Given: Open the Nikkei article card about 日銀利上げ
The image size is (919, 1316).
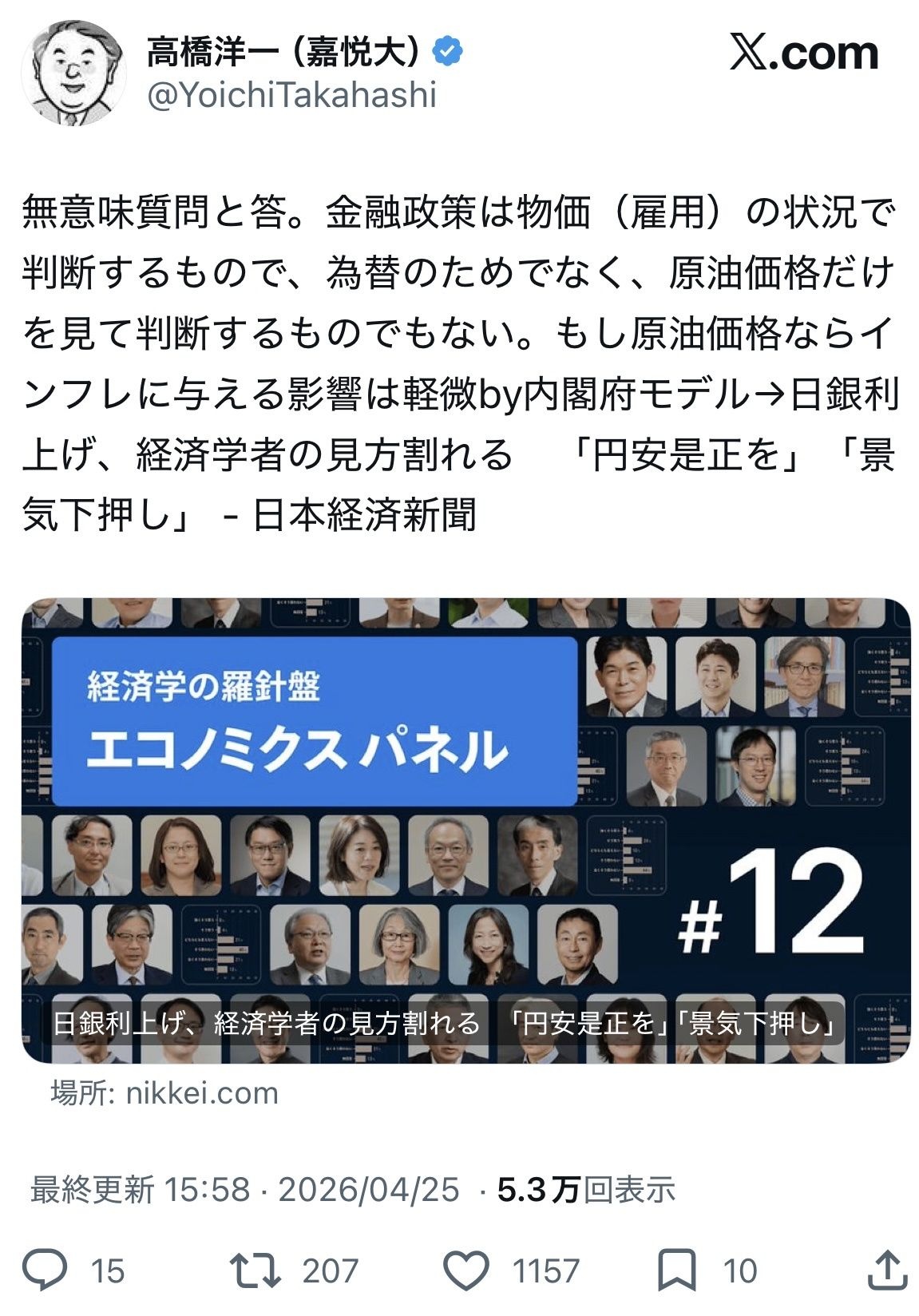Looking at the screenshot, I should (x=465, y=829).
